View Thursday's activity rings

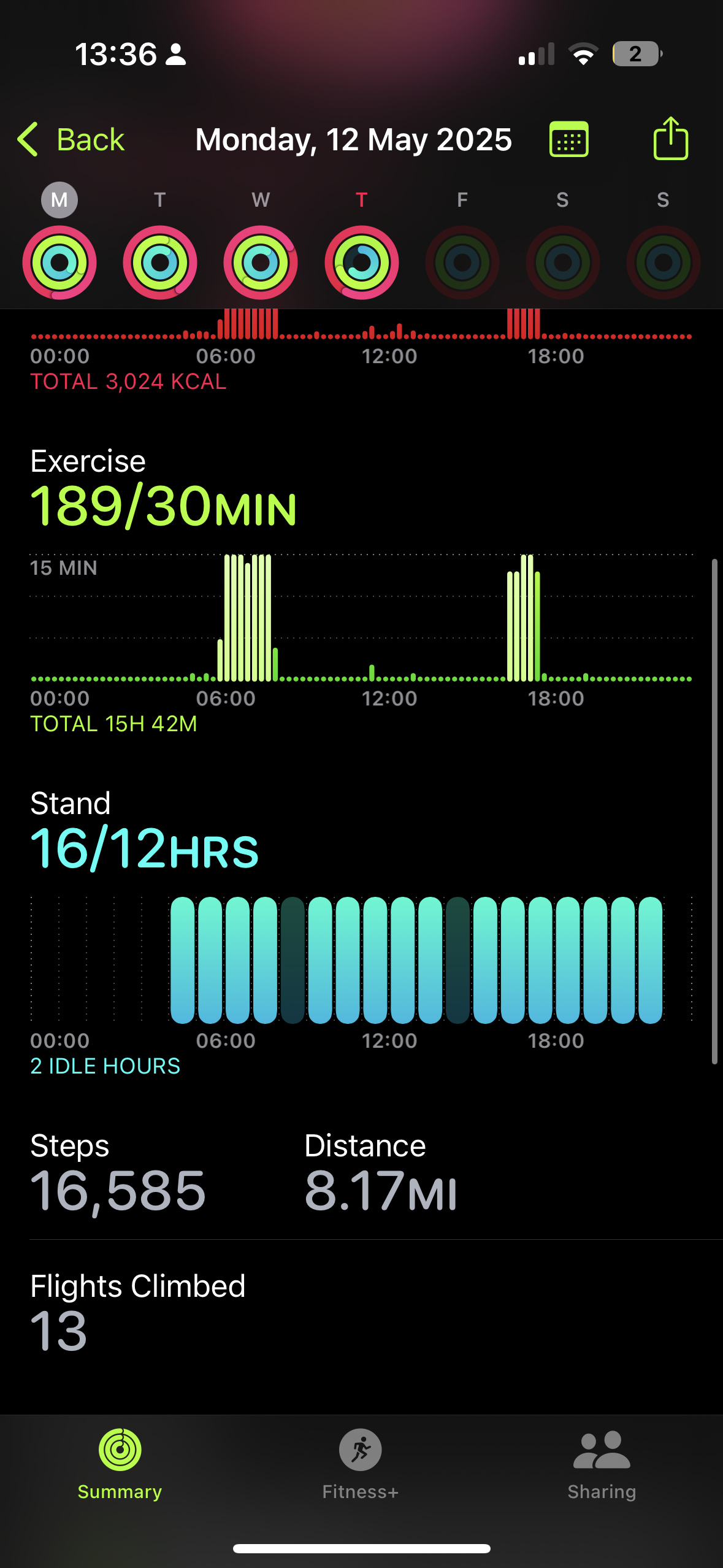pos(362,263)
